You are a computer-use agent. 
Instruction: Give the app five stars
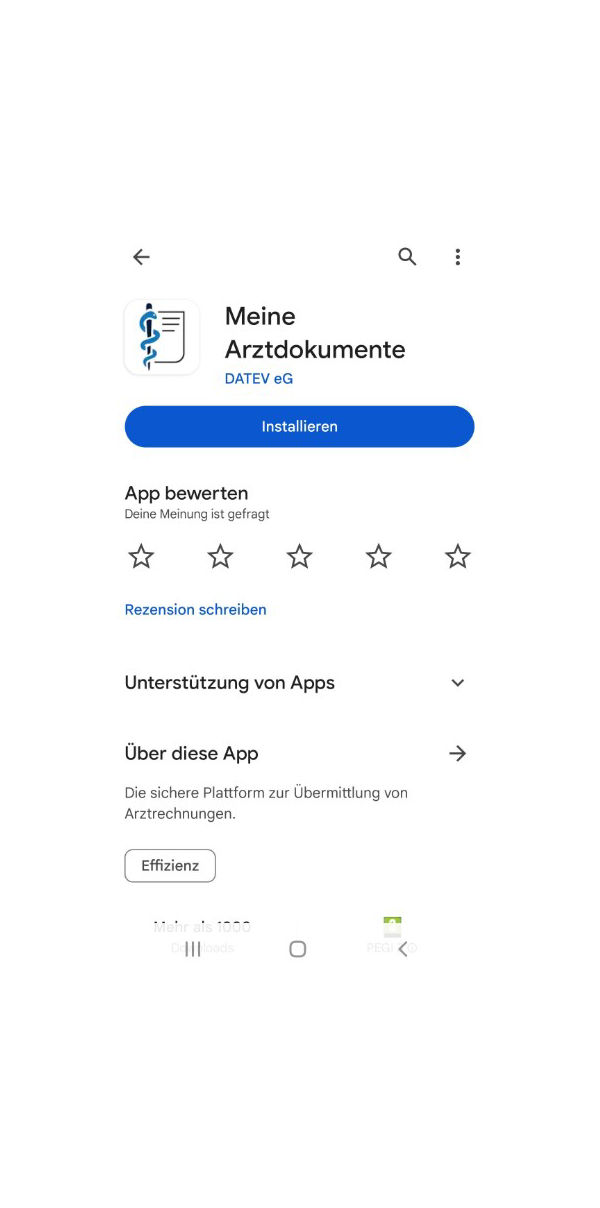457,557
